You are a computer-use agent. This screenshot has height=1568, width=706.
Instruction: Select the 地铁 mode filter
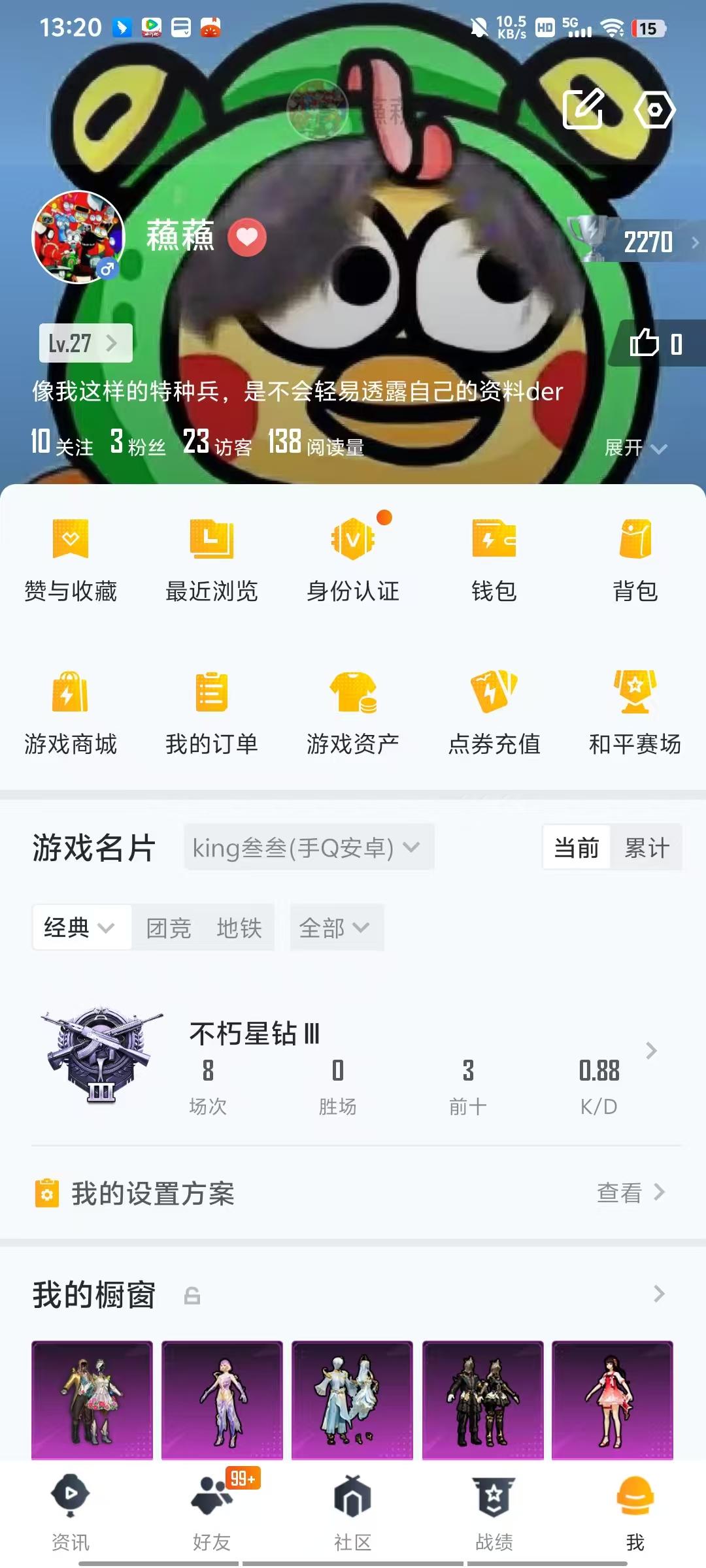click(240, 928)
